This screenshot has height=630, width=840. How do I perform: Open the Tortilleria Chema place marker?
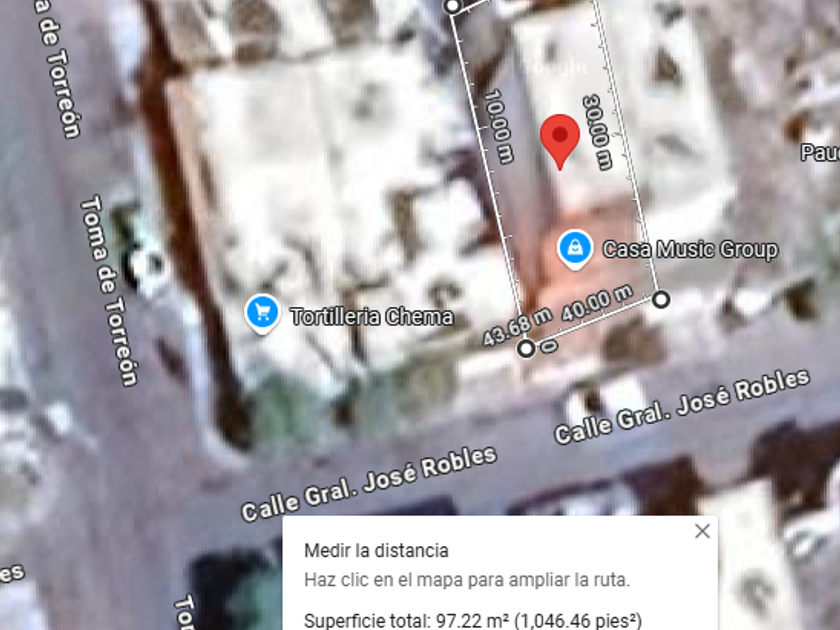point(262,313)
